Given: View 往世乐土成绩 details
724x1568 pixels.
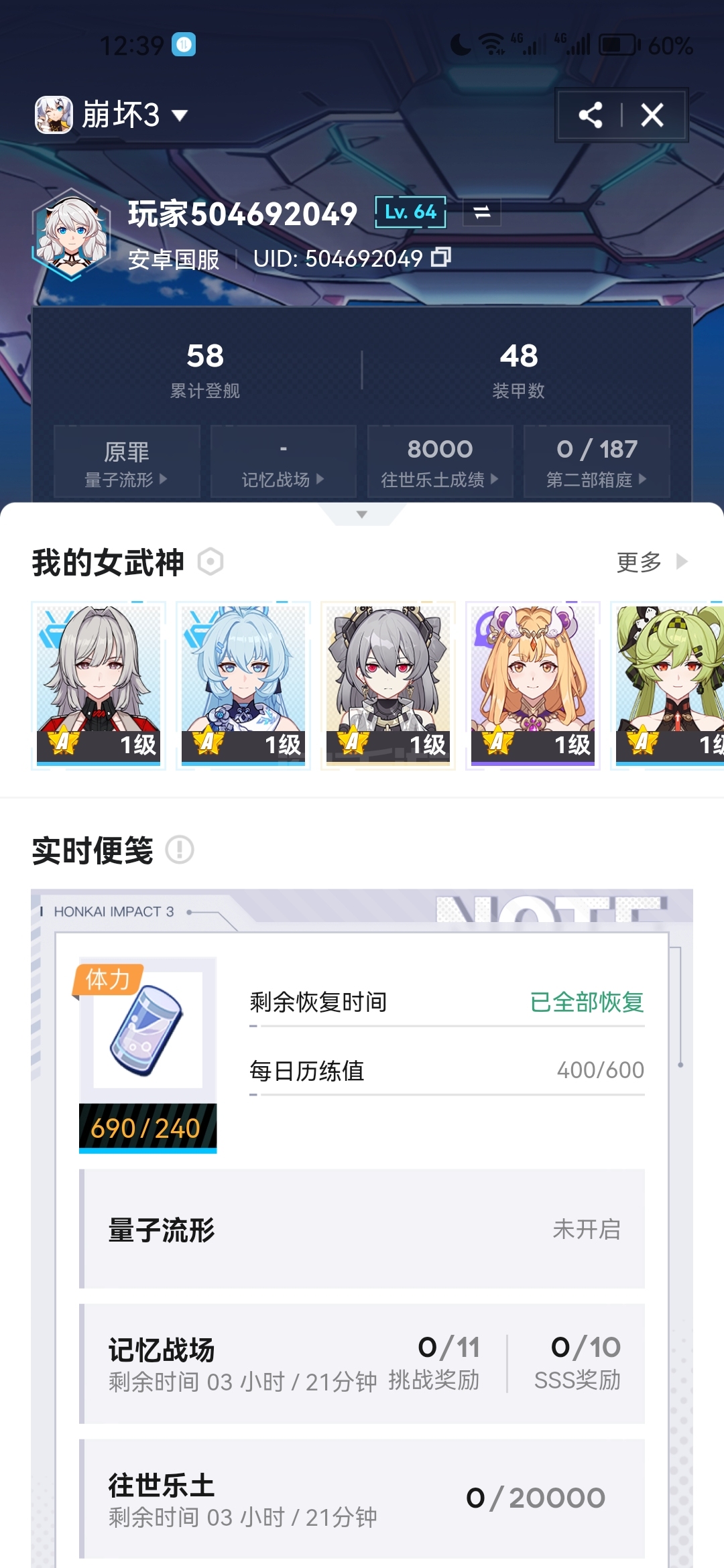Looking at the screenshot, I should (440, 461).
